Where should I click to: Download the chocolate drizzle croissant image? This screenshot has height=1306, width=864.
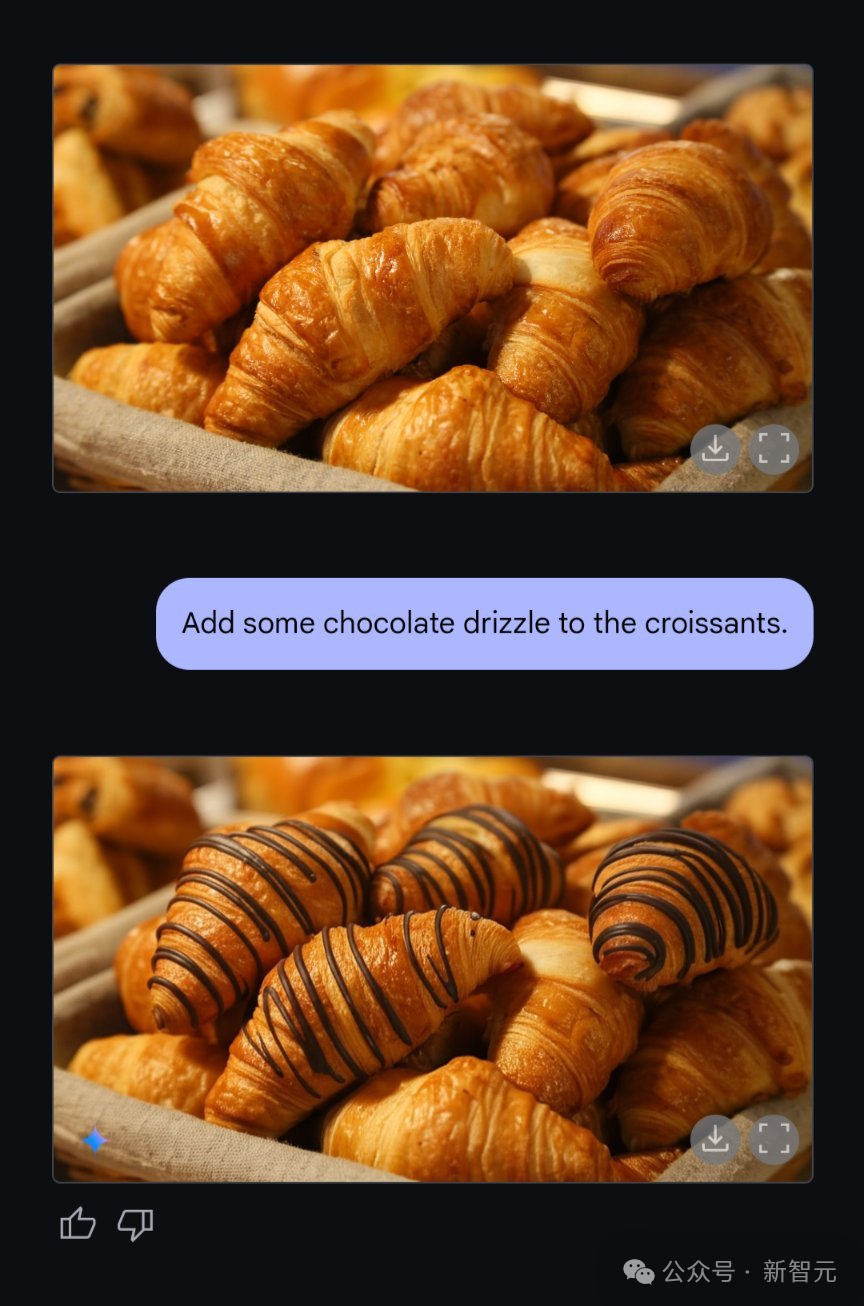(x=714, y=1139)
